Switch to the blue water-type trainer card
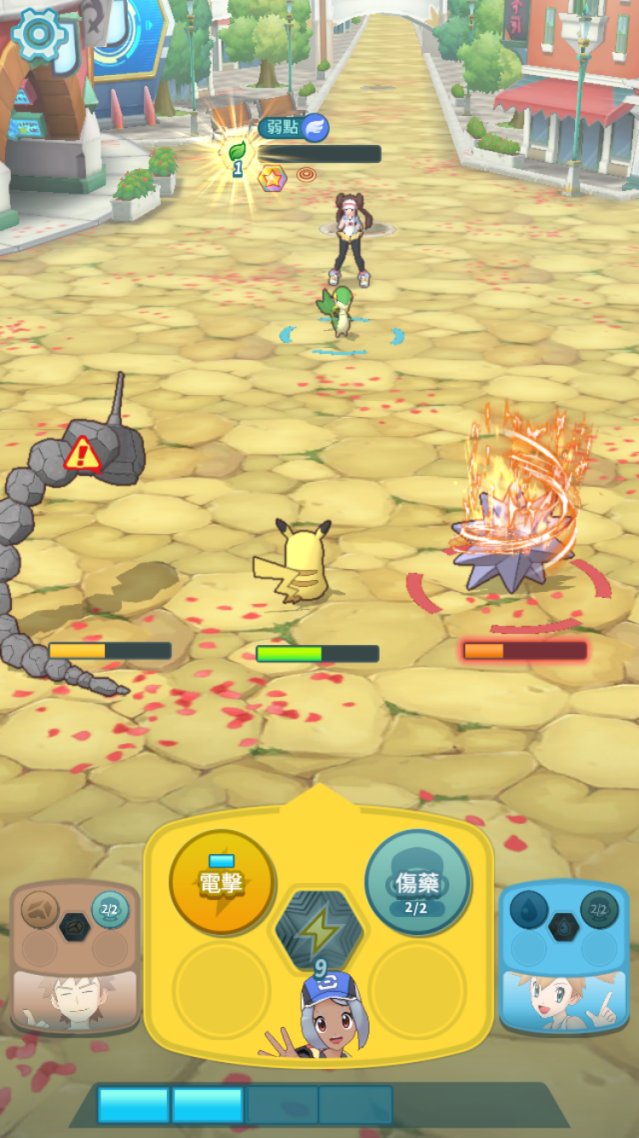 [563, 956]
